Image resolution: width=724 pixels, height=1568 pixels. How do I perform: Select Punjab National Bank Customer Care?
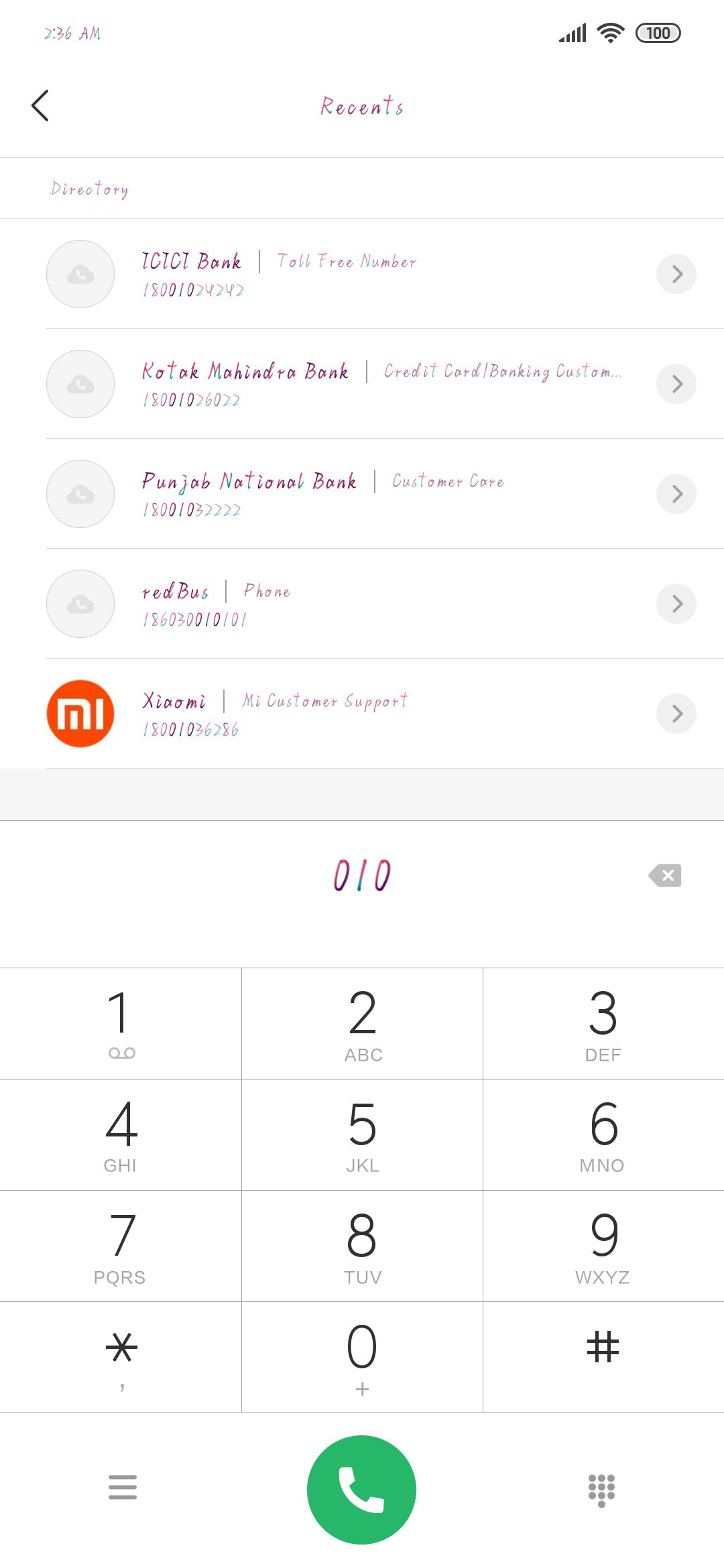tap(362, 494)
